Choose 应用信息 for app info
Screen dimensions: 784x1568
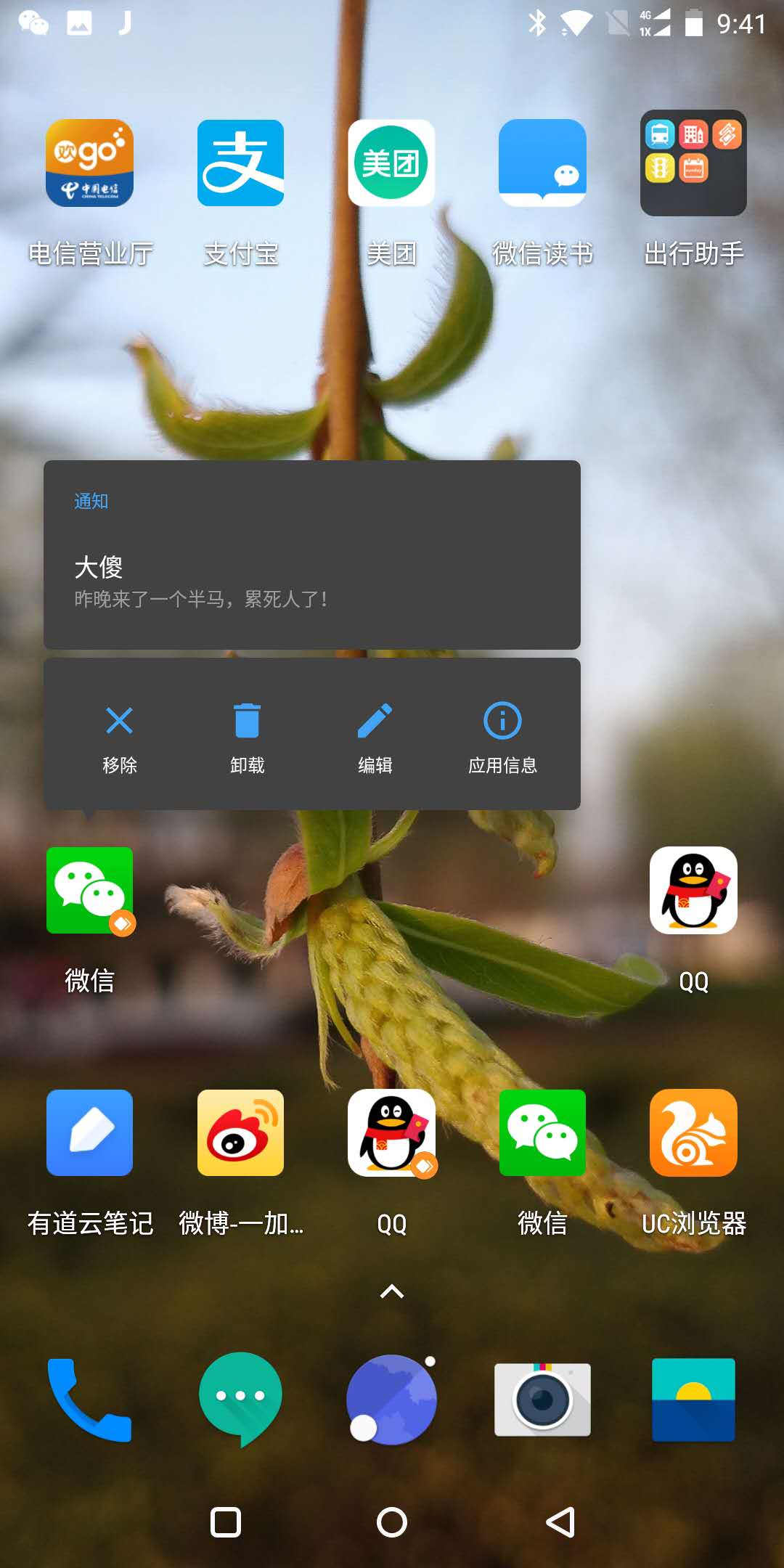pyautogui.click(x=502, y=735)
